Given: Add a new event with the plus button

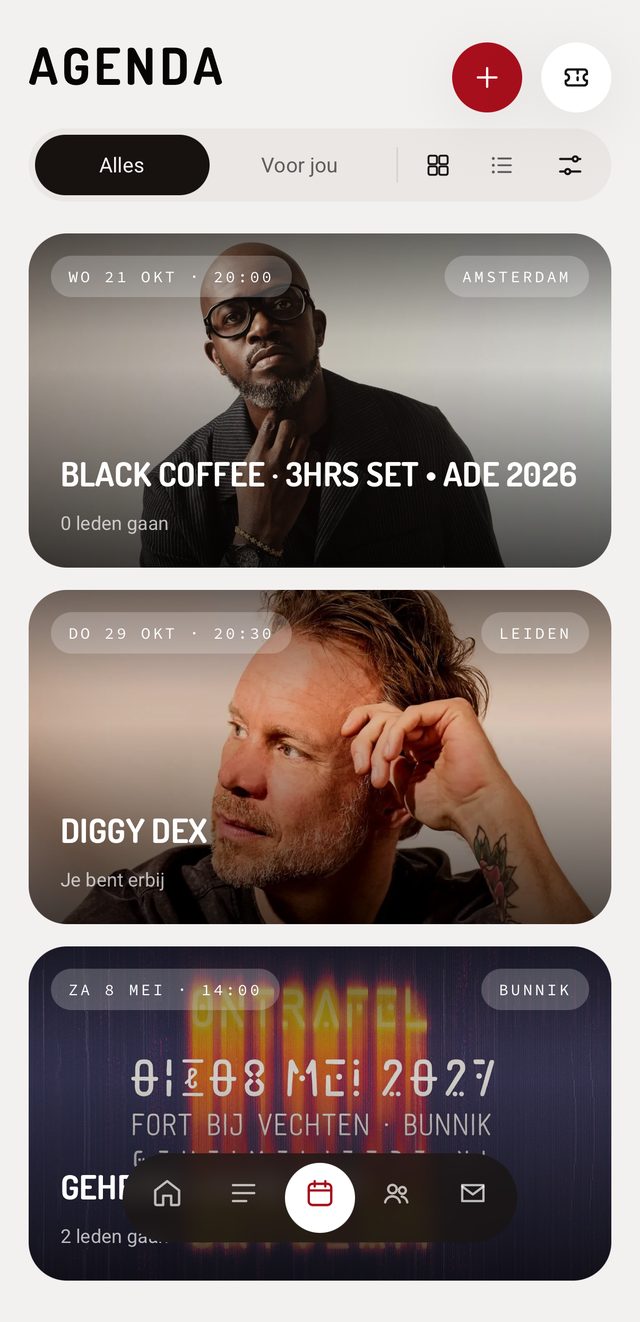Looking at the screenshot, I should click(x=487, y=77).
